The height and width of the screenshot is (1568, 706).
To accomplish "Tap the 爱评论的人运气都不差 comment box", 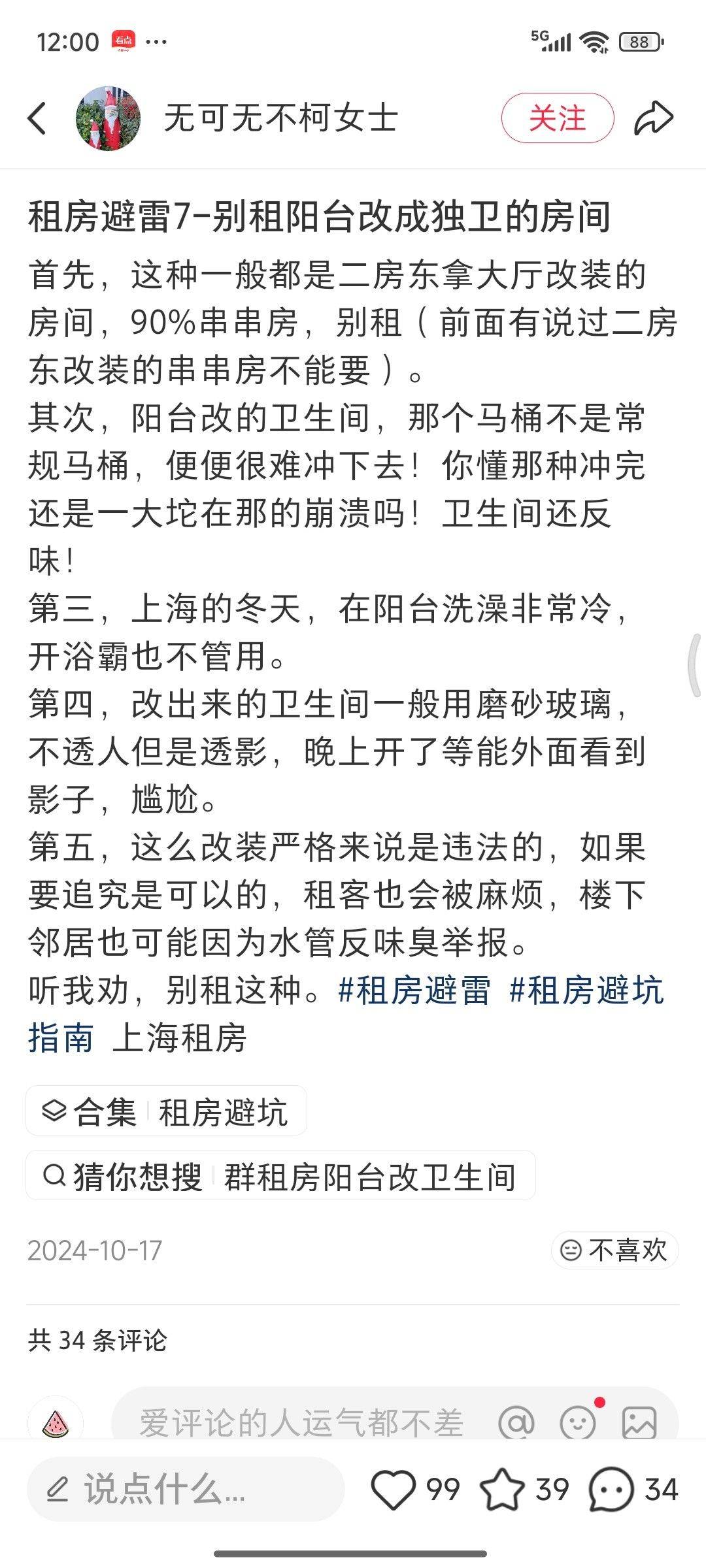I will pyautogui.click(x=301, y=1422).
